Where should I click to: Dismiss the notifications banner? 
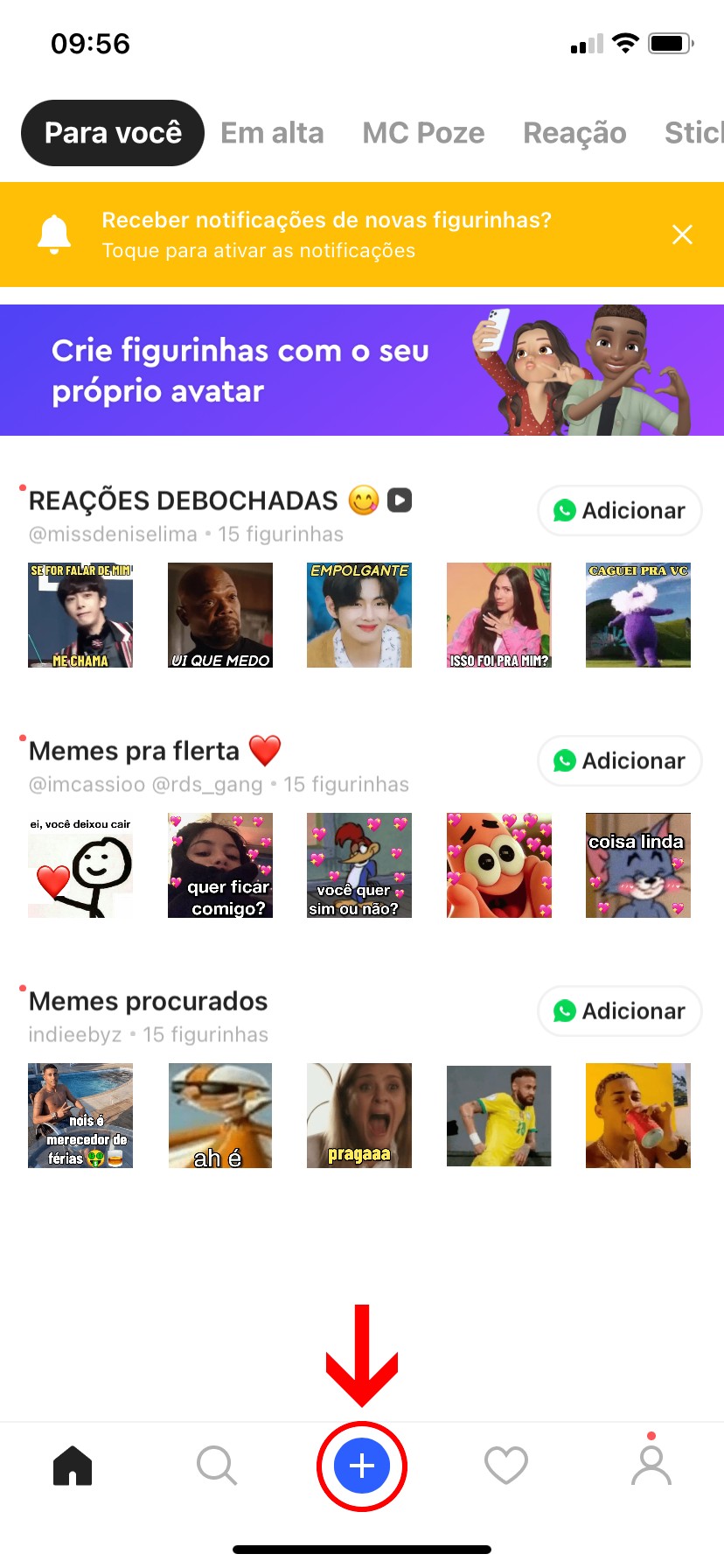682,234
